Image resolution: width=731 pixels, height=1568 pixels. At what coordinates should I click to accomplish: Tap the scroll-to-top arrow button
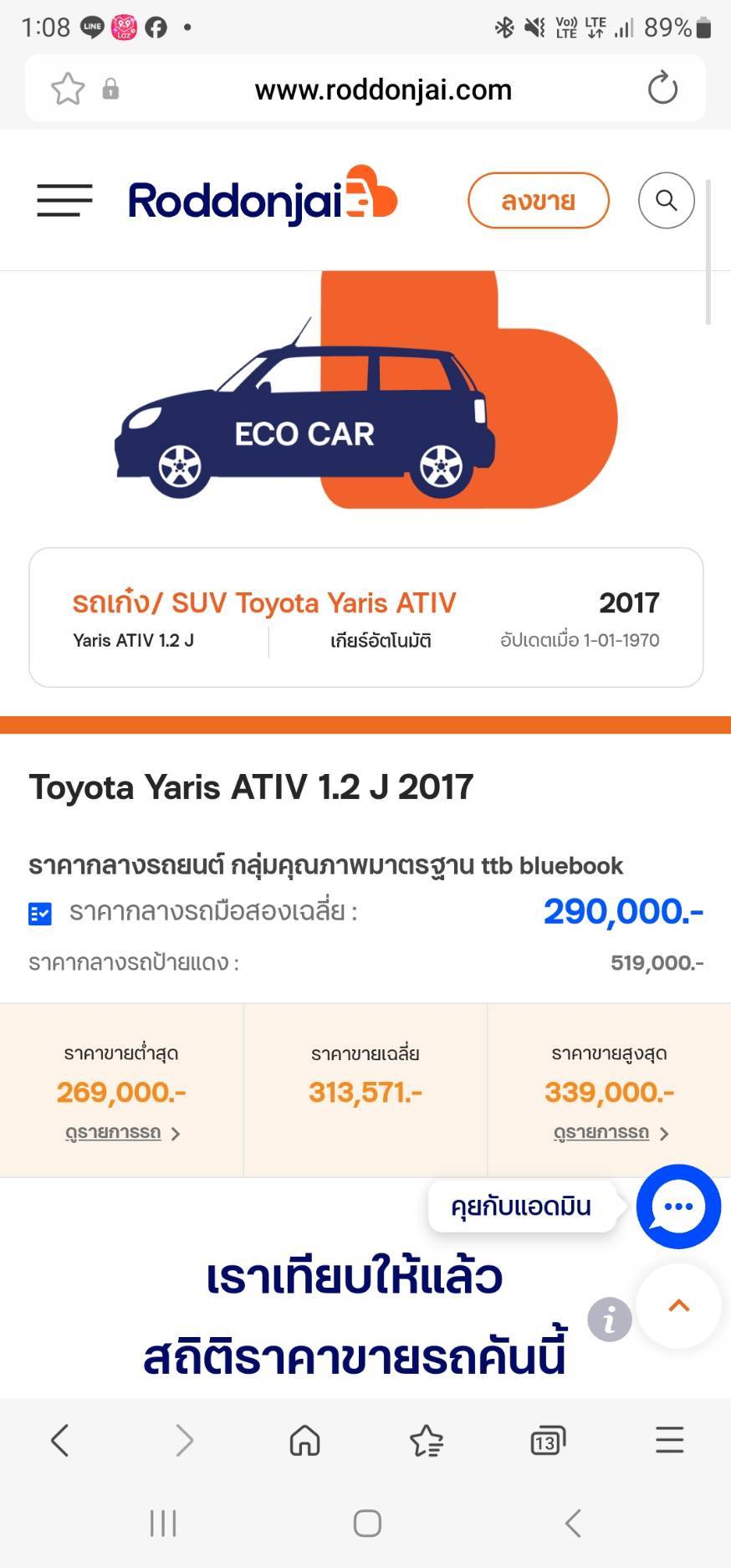click(x=678, y=1306)
